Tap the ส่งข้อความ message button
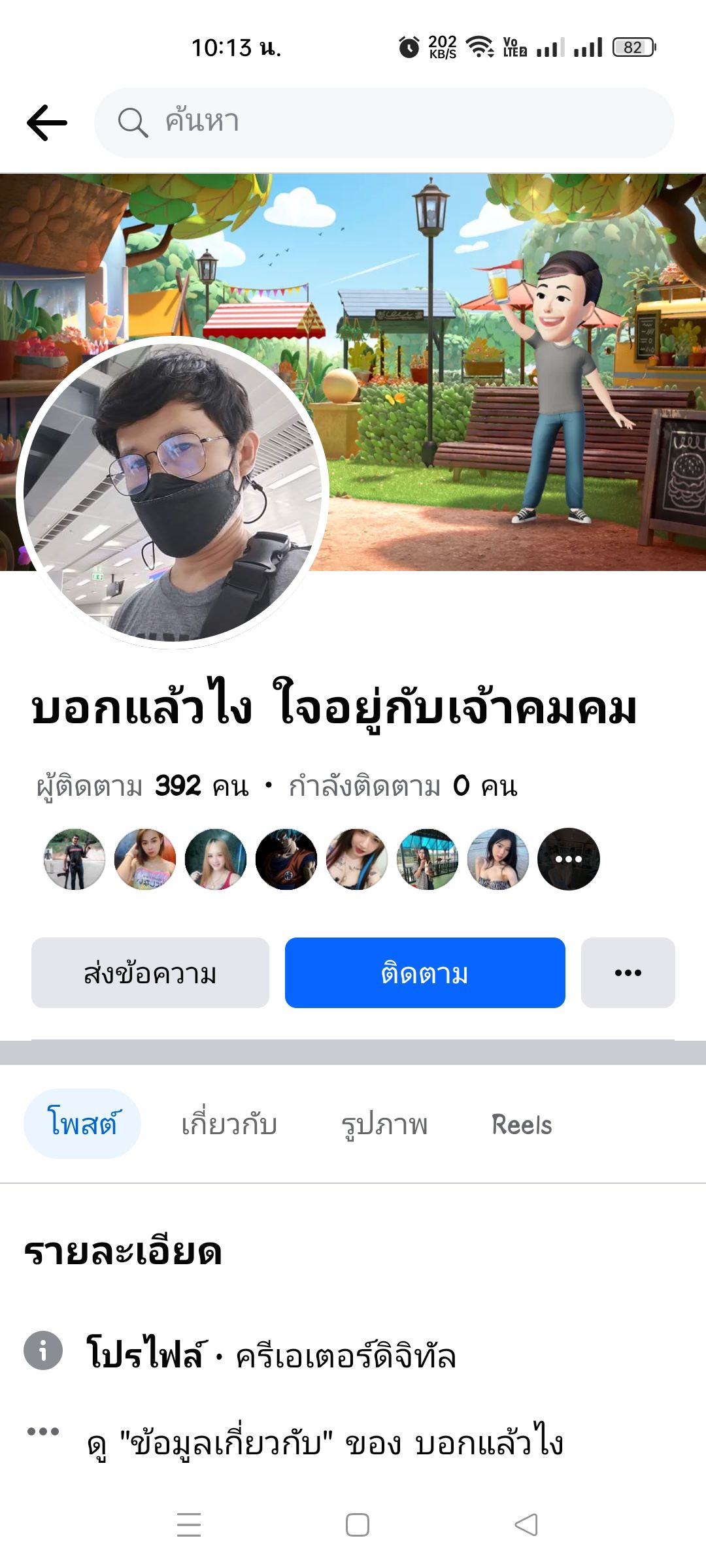 [x=150, y=973]
